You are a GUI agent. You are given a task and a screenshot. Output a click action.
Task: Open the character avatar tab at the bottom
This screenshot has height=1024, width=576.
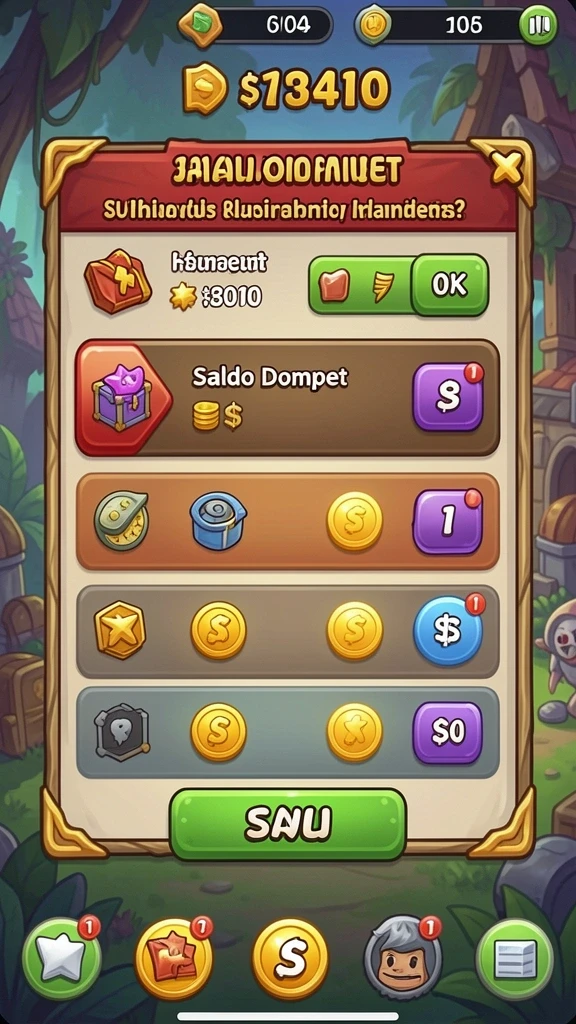pos(402,957)
